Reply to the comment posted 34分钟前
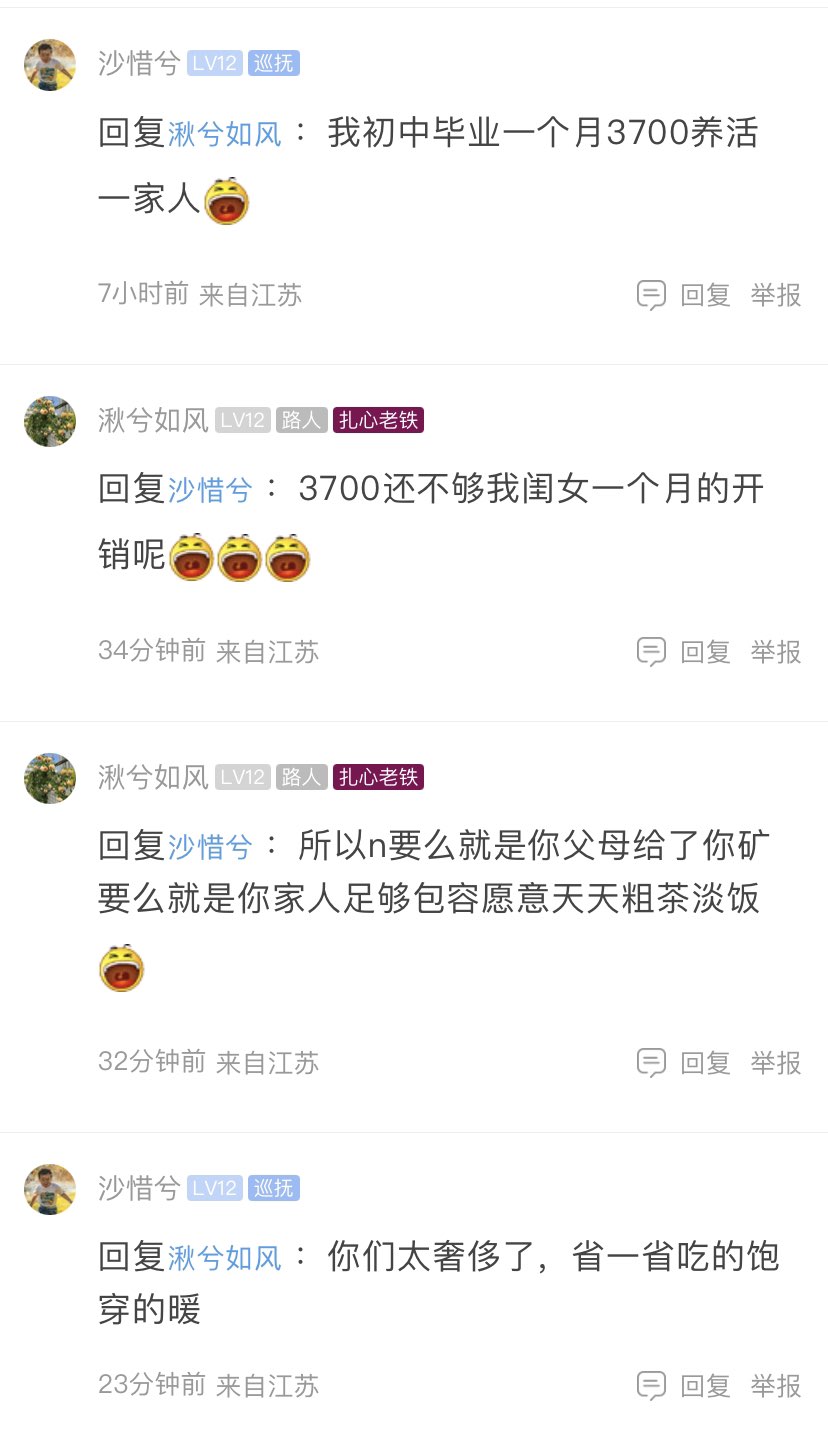This screenshot has width=828, height=1442. pos(685,652)
